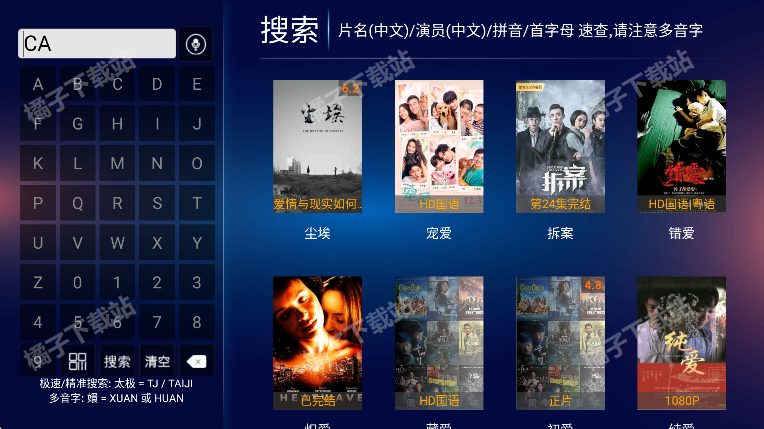Clear the input with 清空 button
This screenshot has width=764, height=429.
pos(157,361)
